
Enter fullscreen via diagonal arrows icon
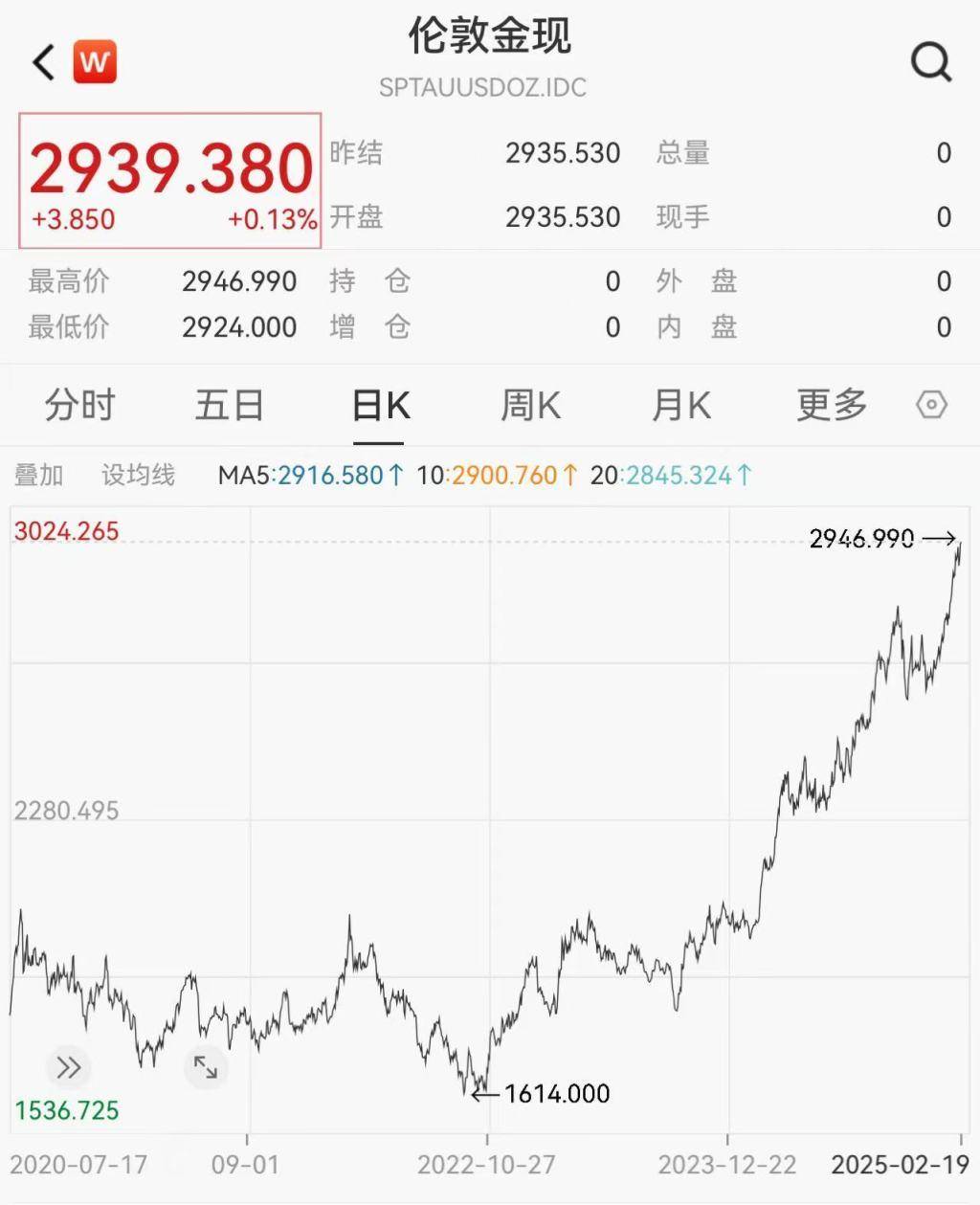pos(206,1067)
